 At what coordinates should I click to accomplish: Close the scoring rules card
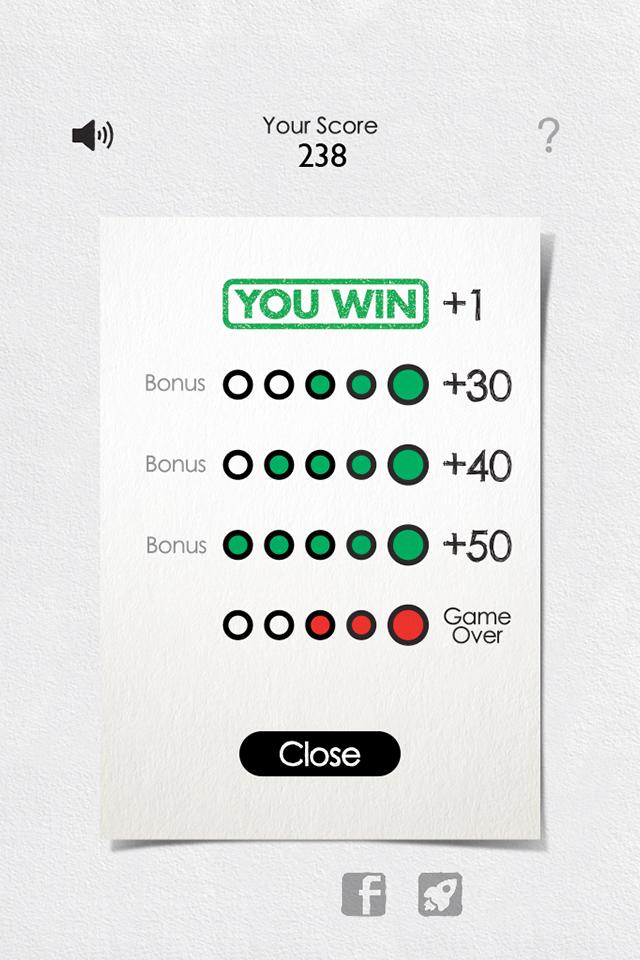pyautogui.click(x=320, y=754)
